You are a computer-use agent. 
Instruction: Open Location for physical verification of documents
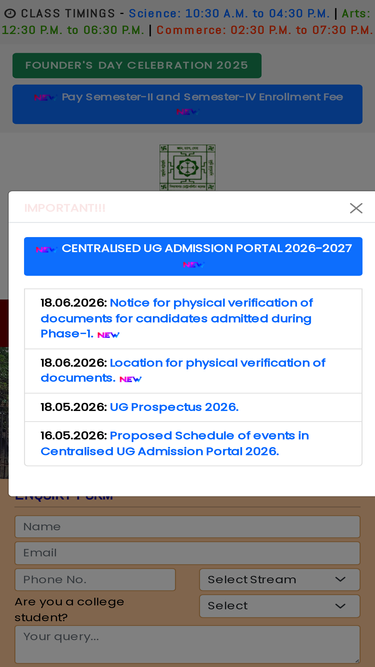183,371
